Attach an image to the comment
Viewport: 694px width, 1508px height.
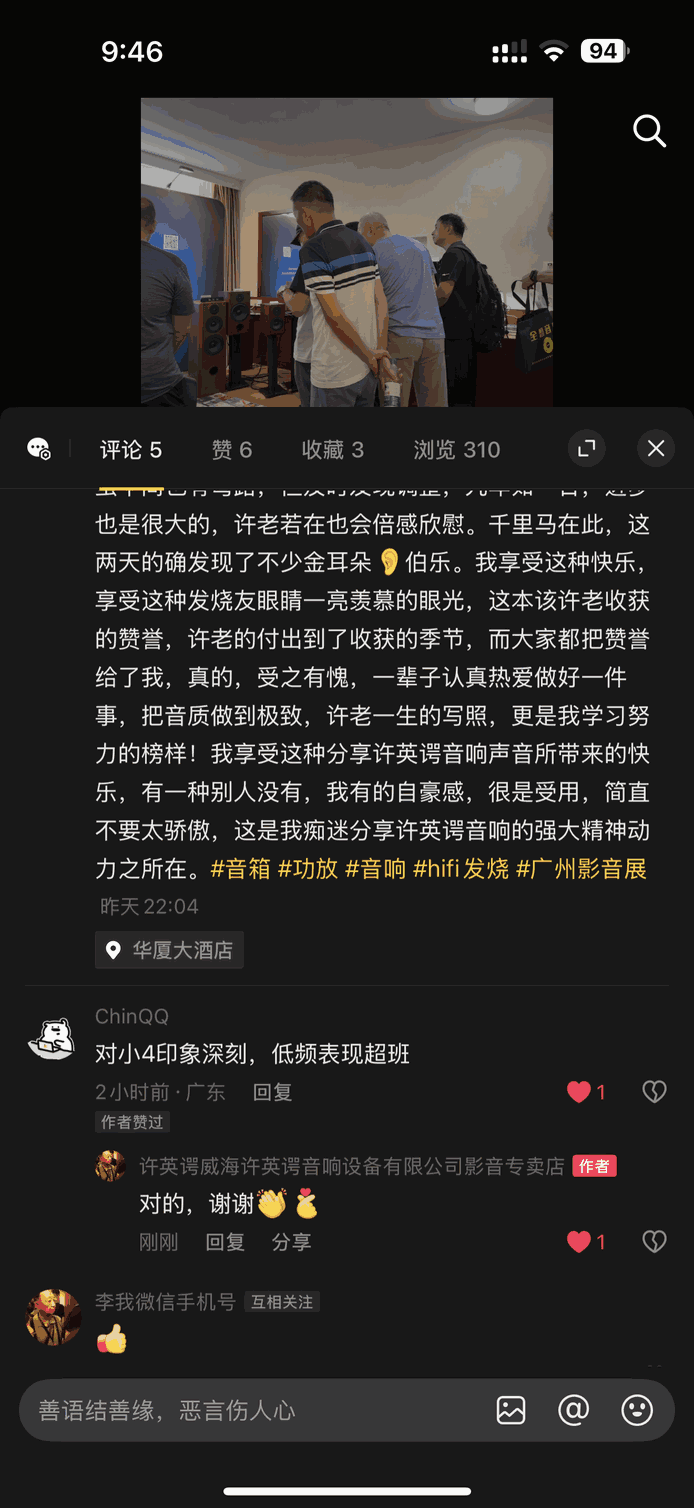511,1410
